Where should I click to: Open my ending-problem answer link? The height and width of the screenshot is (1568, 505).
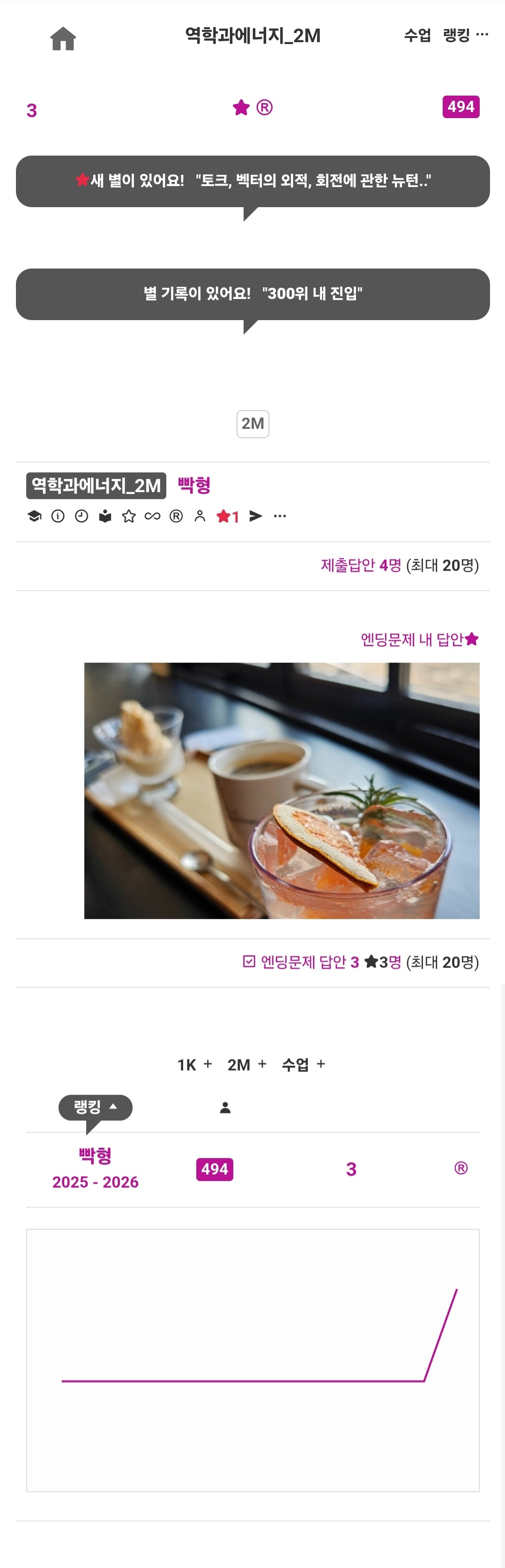click(420, 639)
